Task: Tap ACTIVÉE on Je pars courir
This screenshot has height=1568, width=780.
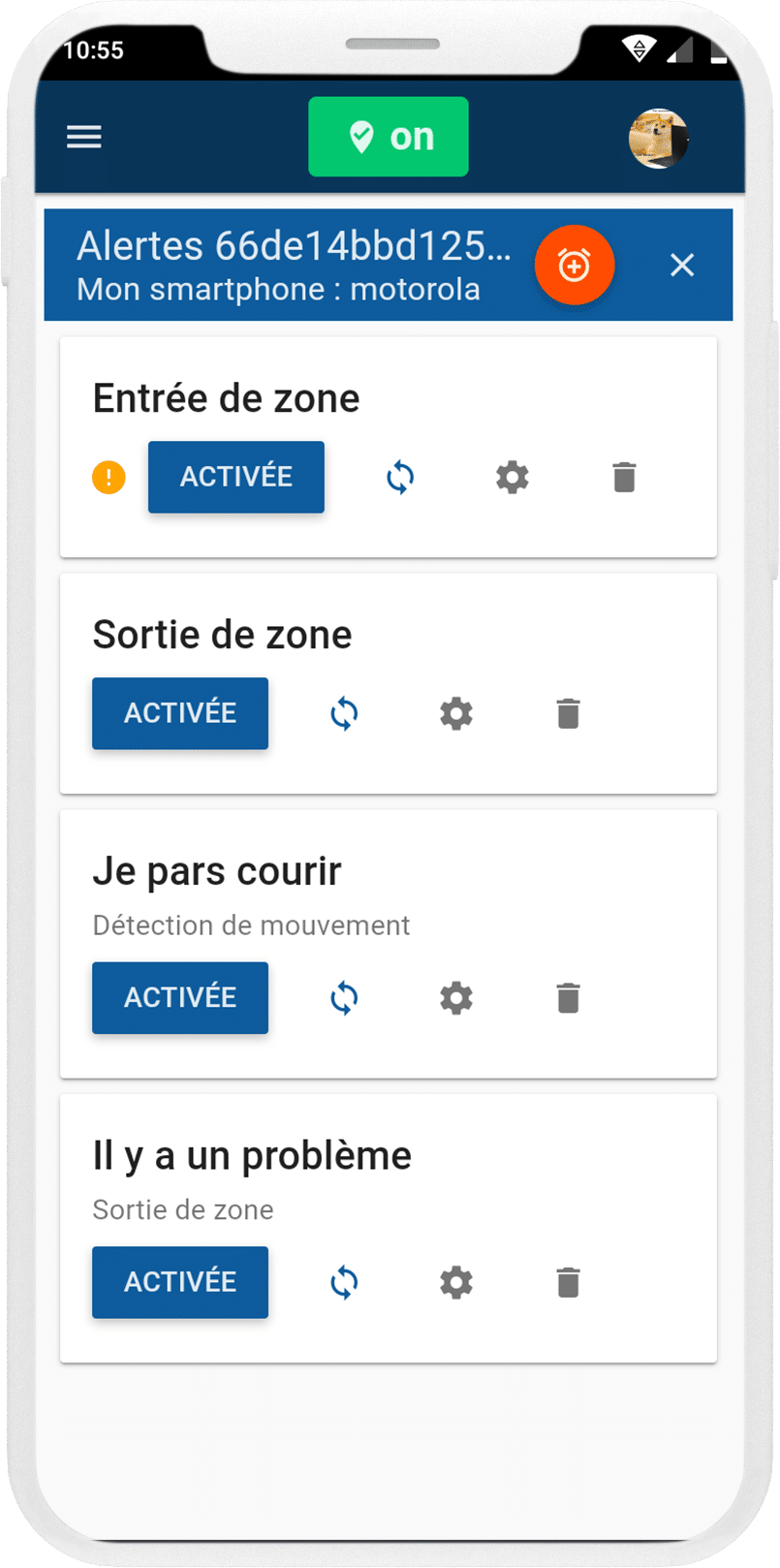Action: pyautogui.click(x=180, y=998)
